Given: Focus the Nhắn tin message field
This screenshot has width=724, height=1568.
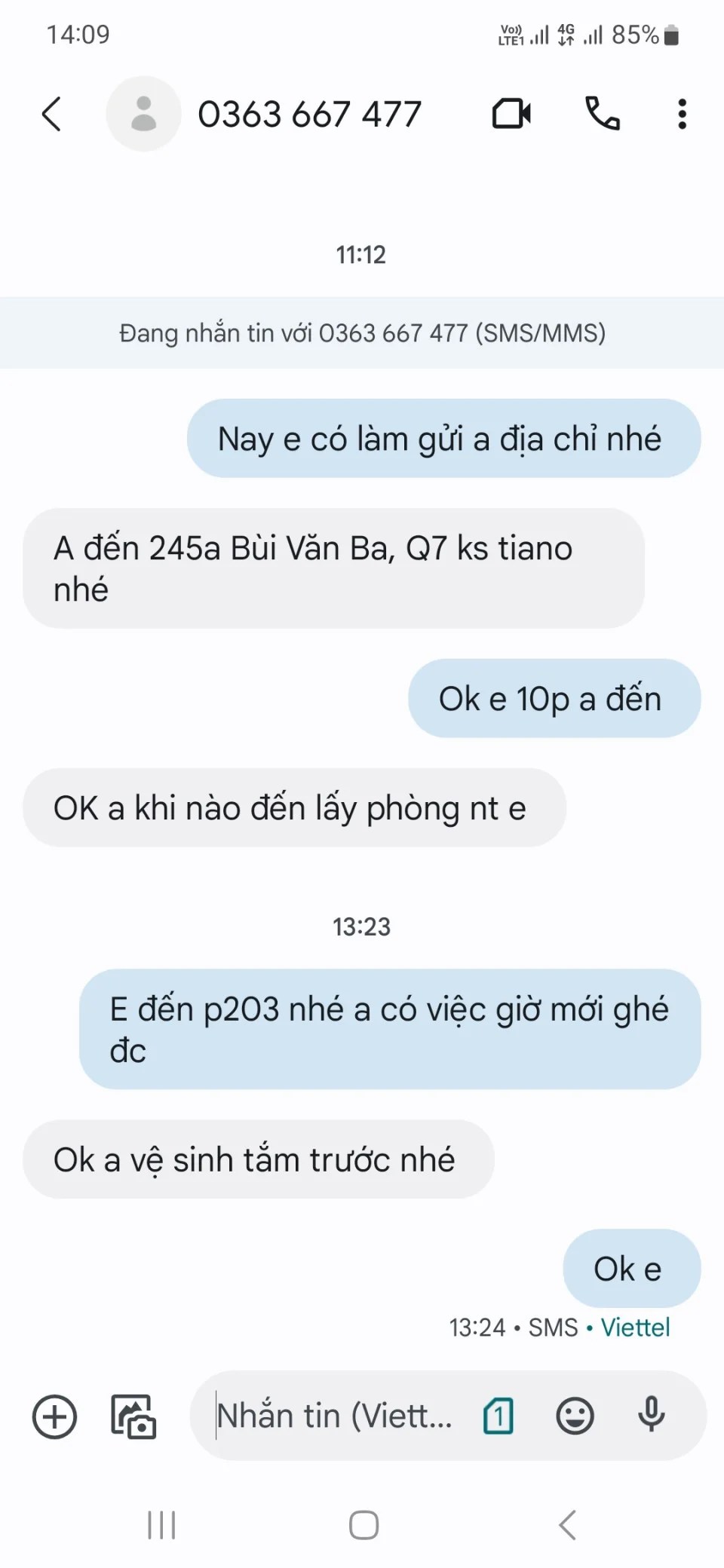Looking at the screenshot, I should coord(334,1416).
